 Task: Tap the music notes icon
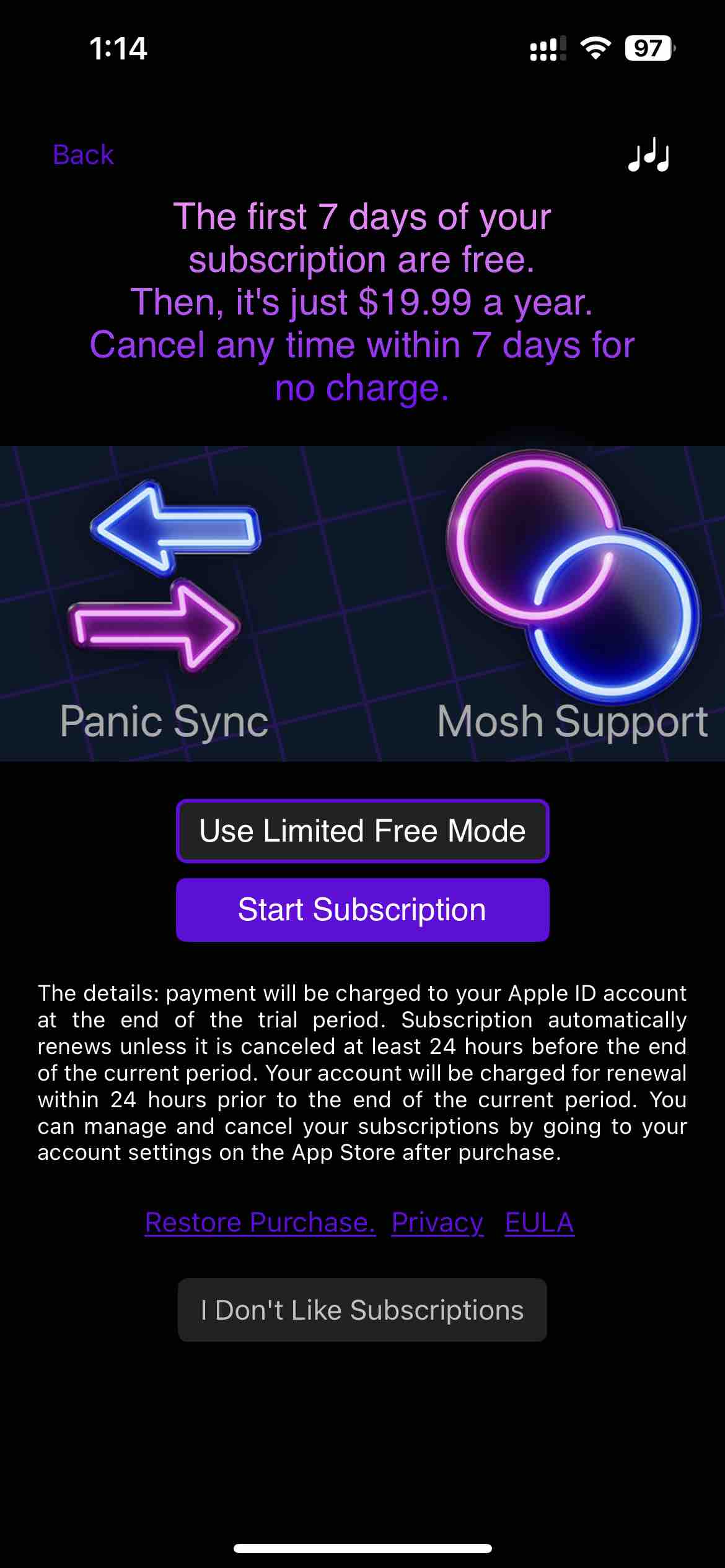648,156
